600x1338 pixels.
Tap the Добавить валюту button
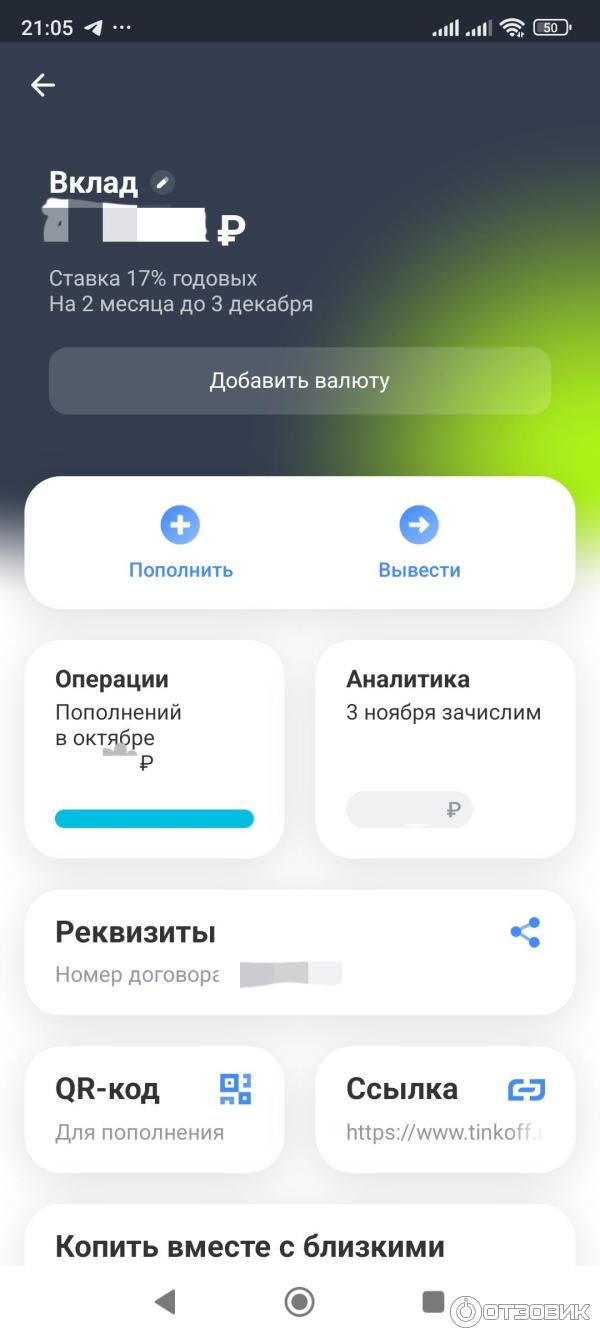point(299,381)
